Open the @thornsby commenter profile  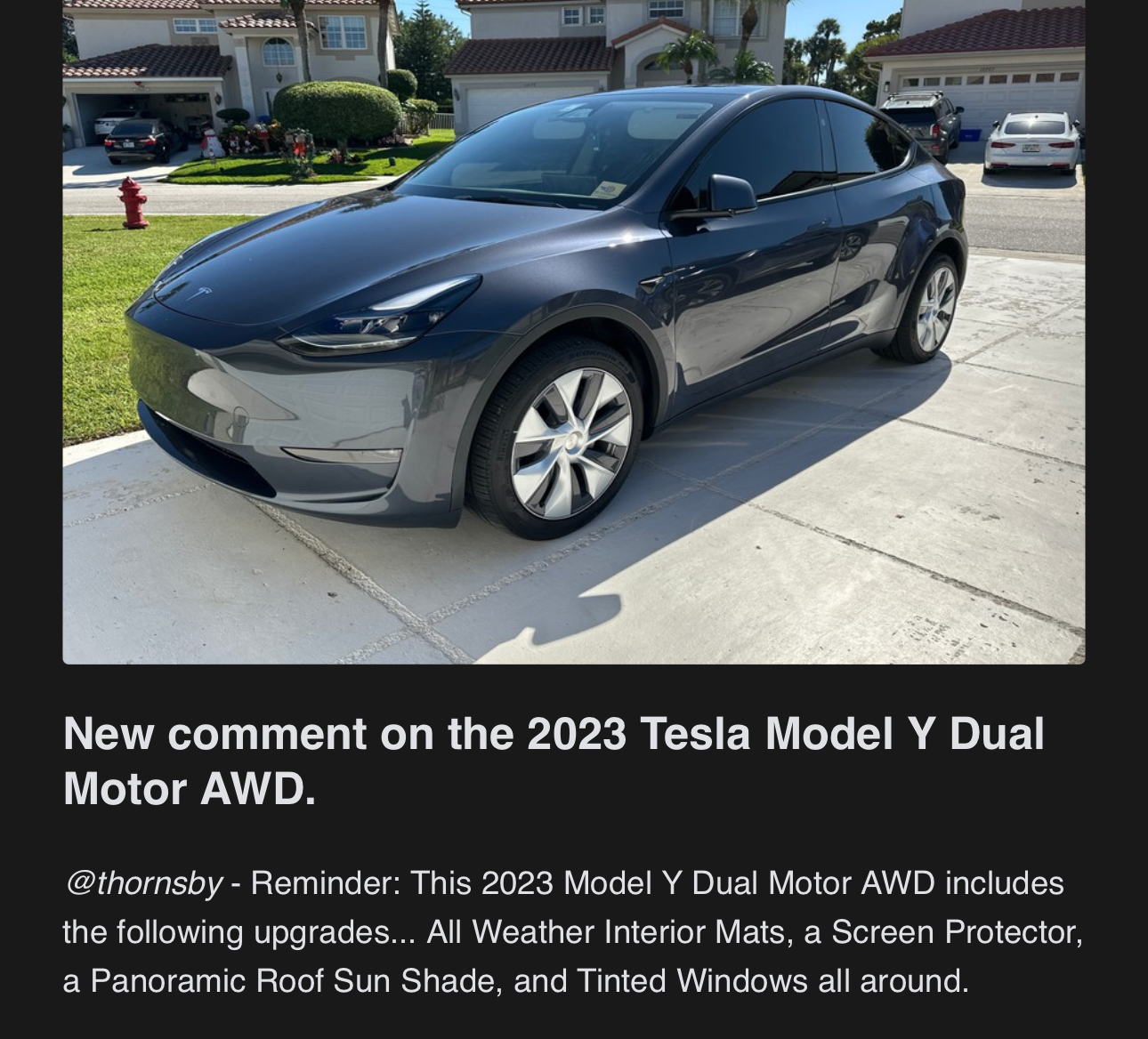pos(142,883)
